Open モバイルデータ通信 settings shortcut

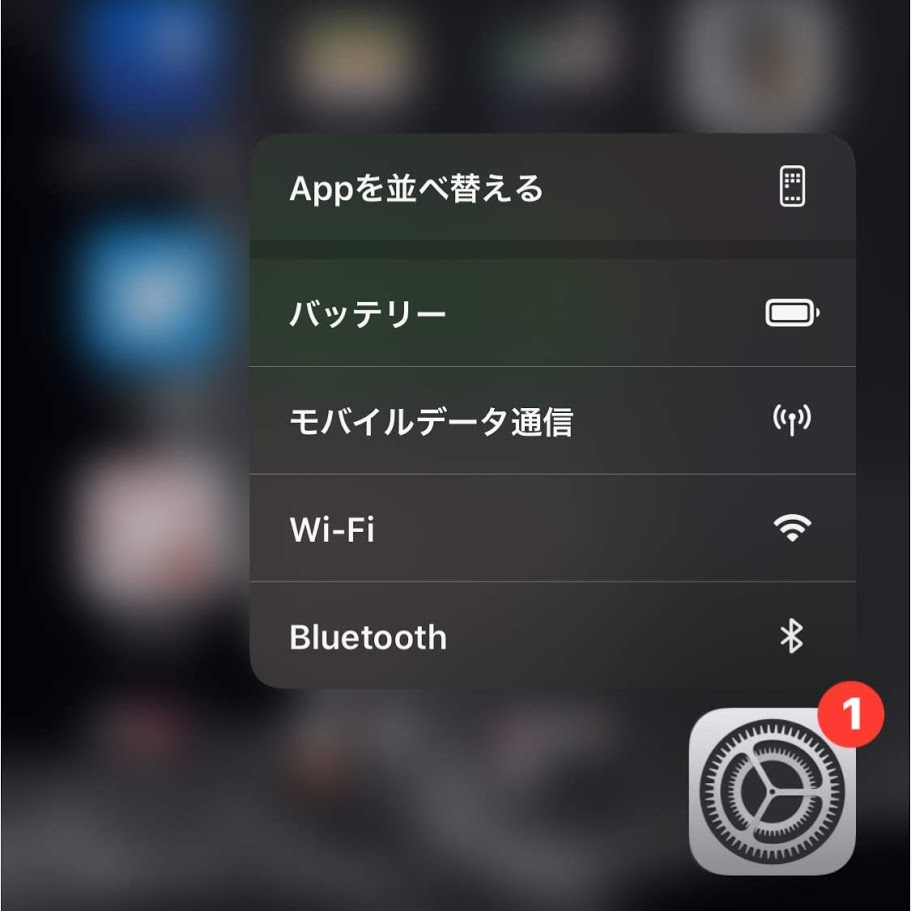click(552, 421)
